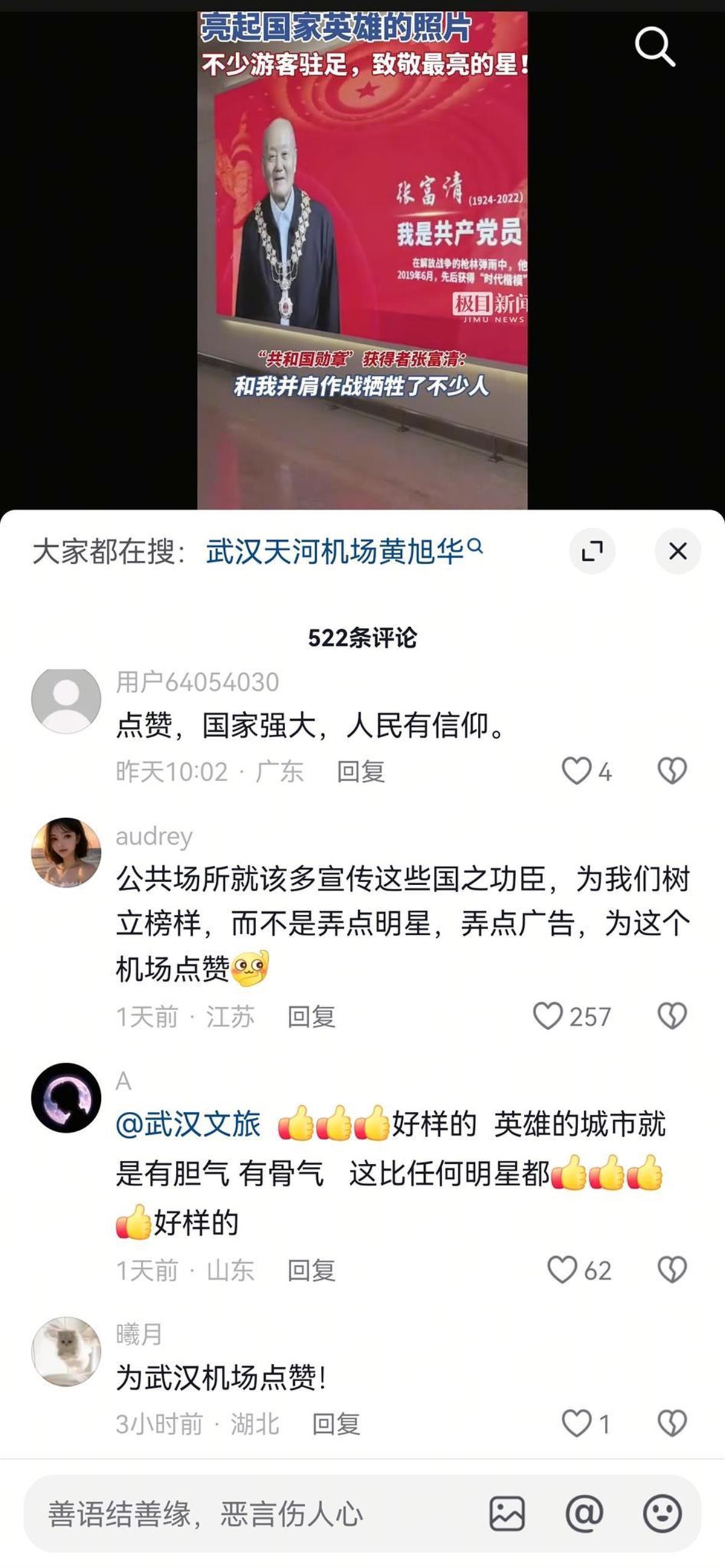Open the emoji picker
725x1568 pixels.
pos(662,1514)
